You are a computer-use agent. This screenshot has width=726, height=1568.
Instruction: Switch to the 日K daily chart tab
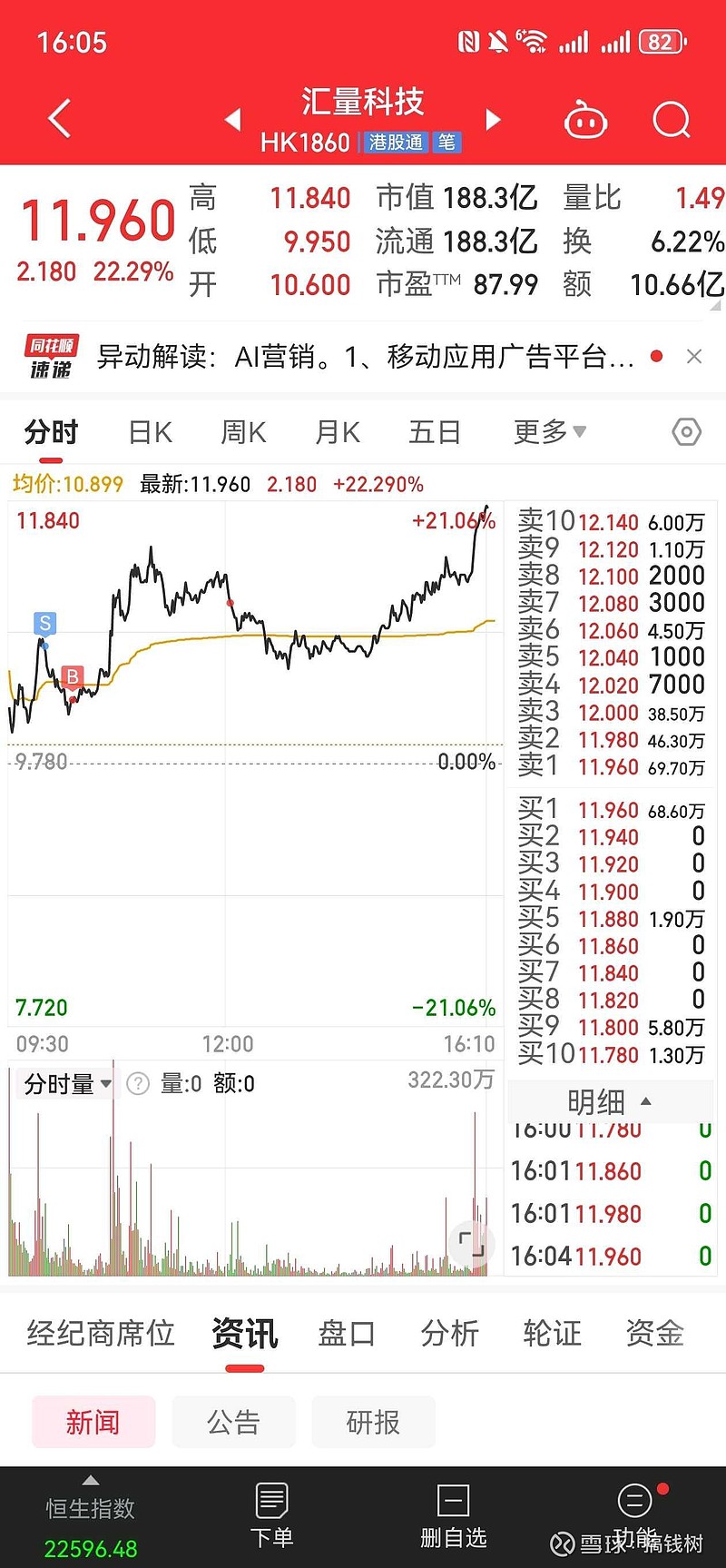pos(148,433)
